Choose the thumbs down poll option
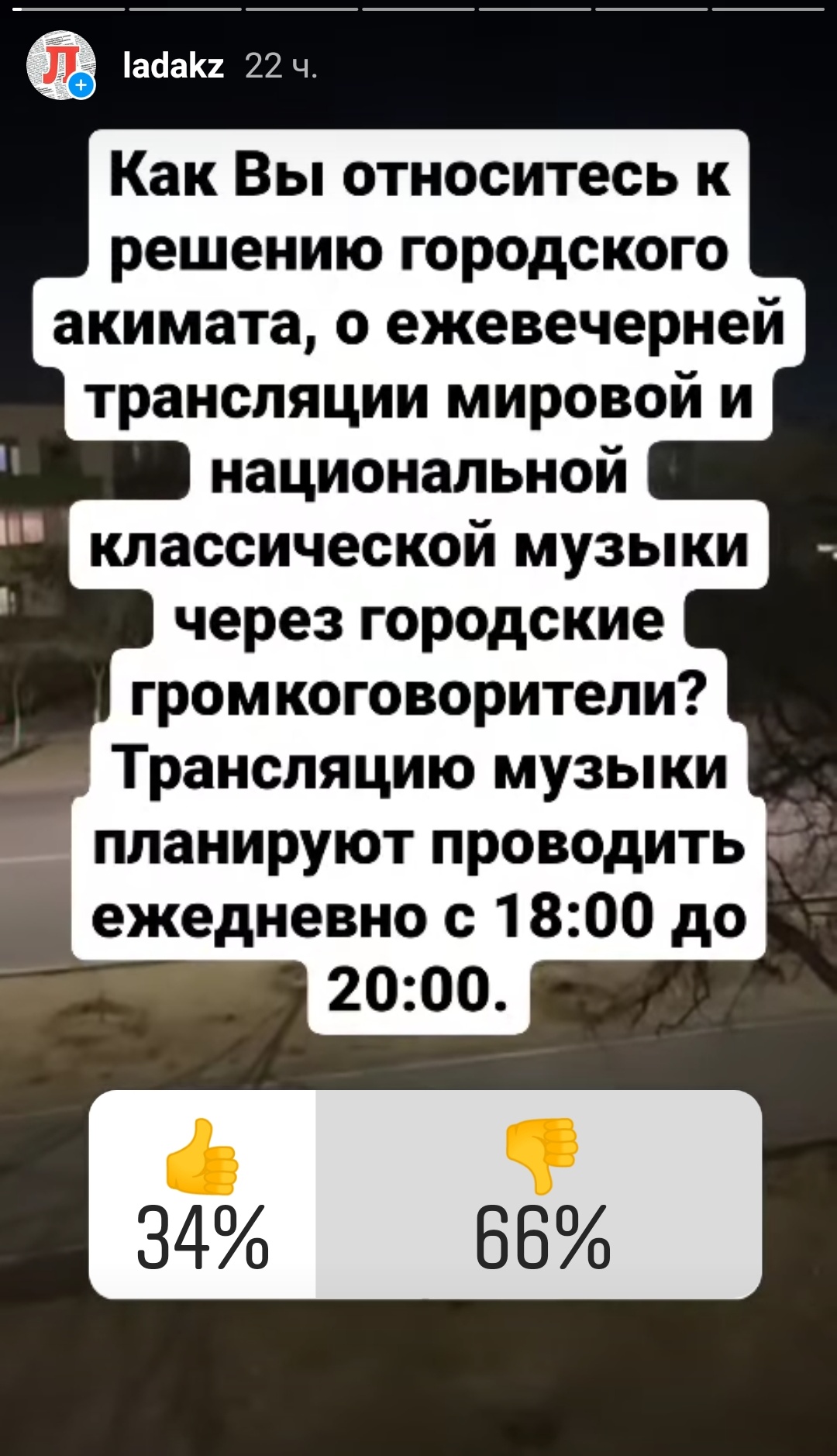 540,1195
